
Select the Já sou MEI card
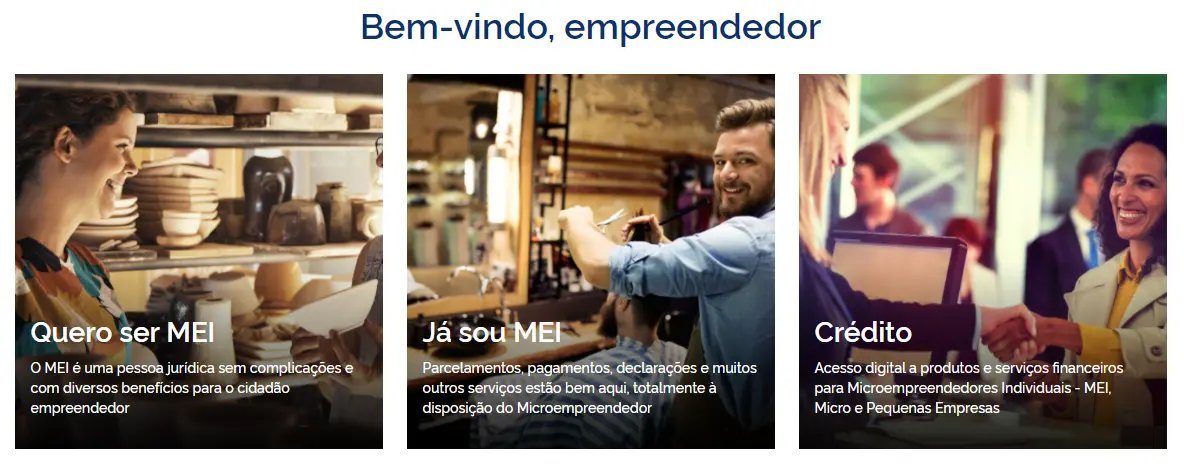[590, 262]
